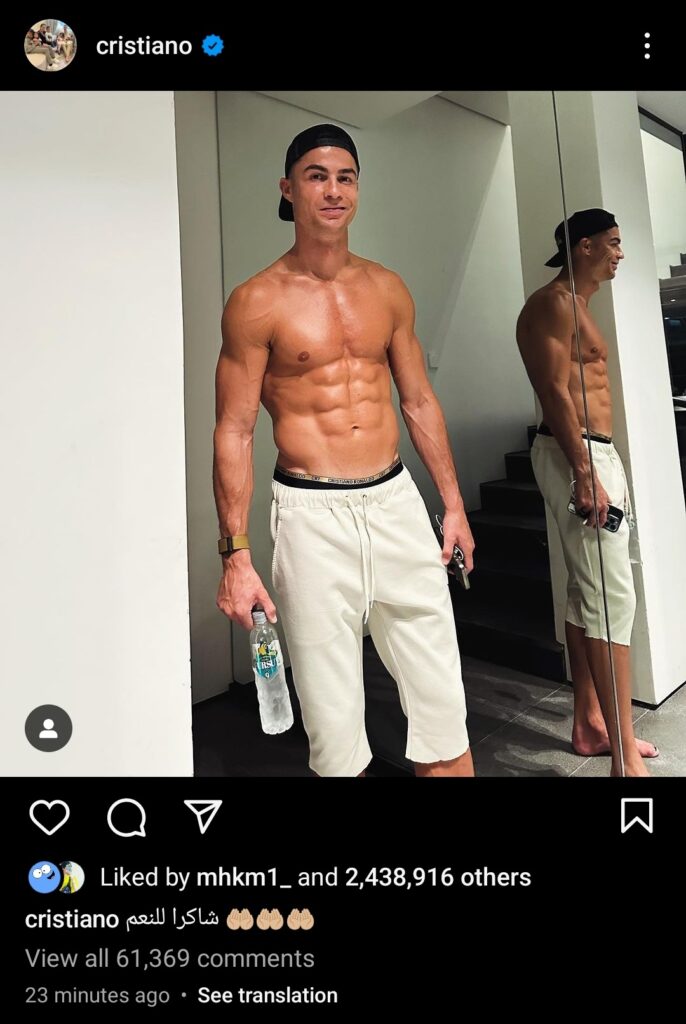Share the post via the paper plane icon

[203, 816]
